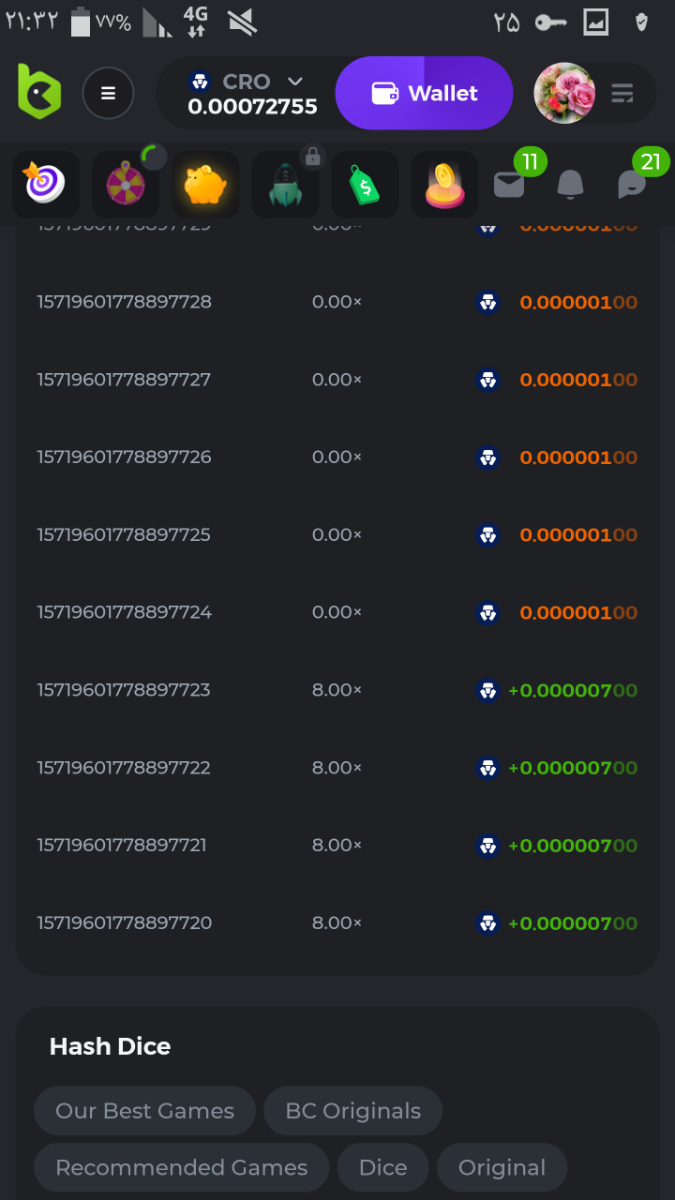This screenshot has width=675, height=1200.
Task: Select the BC Originals chip
Action: pos(353,1111)
